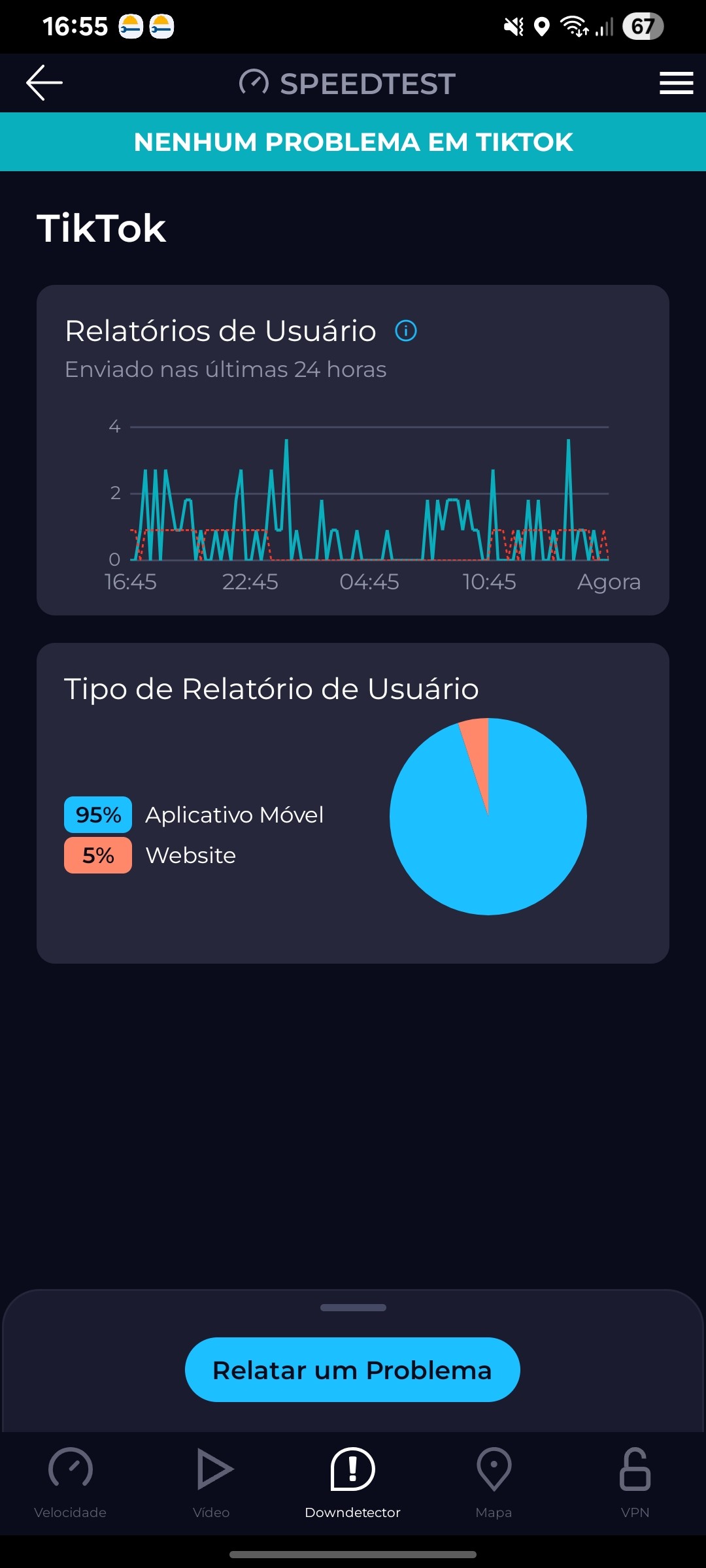Show info about Relatórios de Usuário
This screenshot has height=1568, width=706.
pos(405,331)
